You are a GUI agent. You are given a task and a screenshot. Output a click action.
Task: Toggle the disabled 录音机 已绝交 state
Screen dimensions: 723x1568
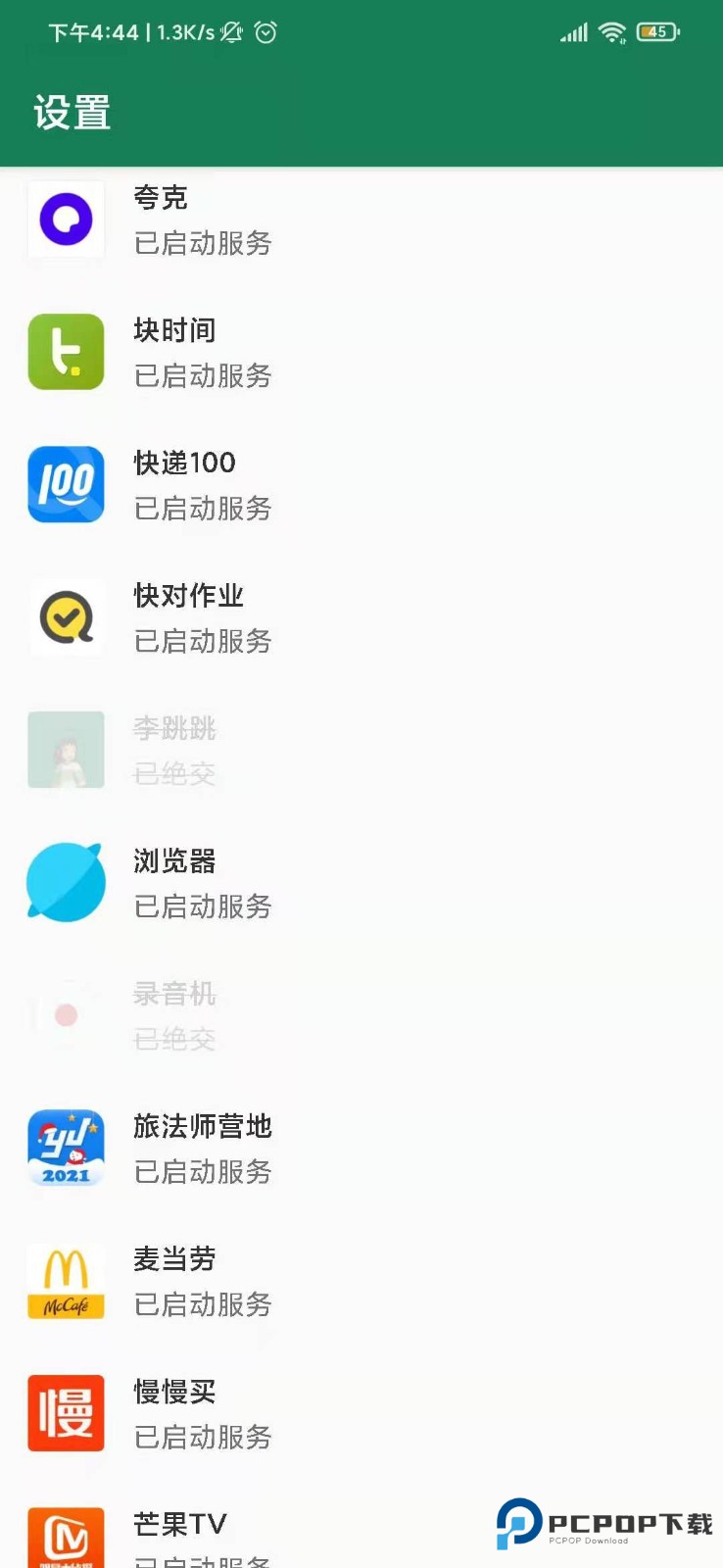[x=174, y=1039]
